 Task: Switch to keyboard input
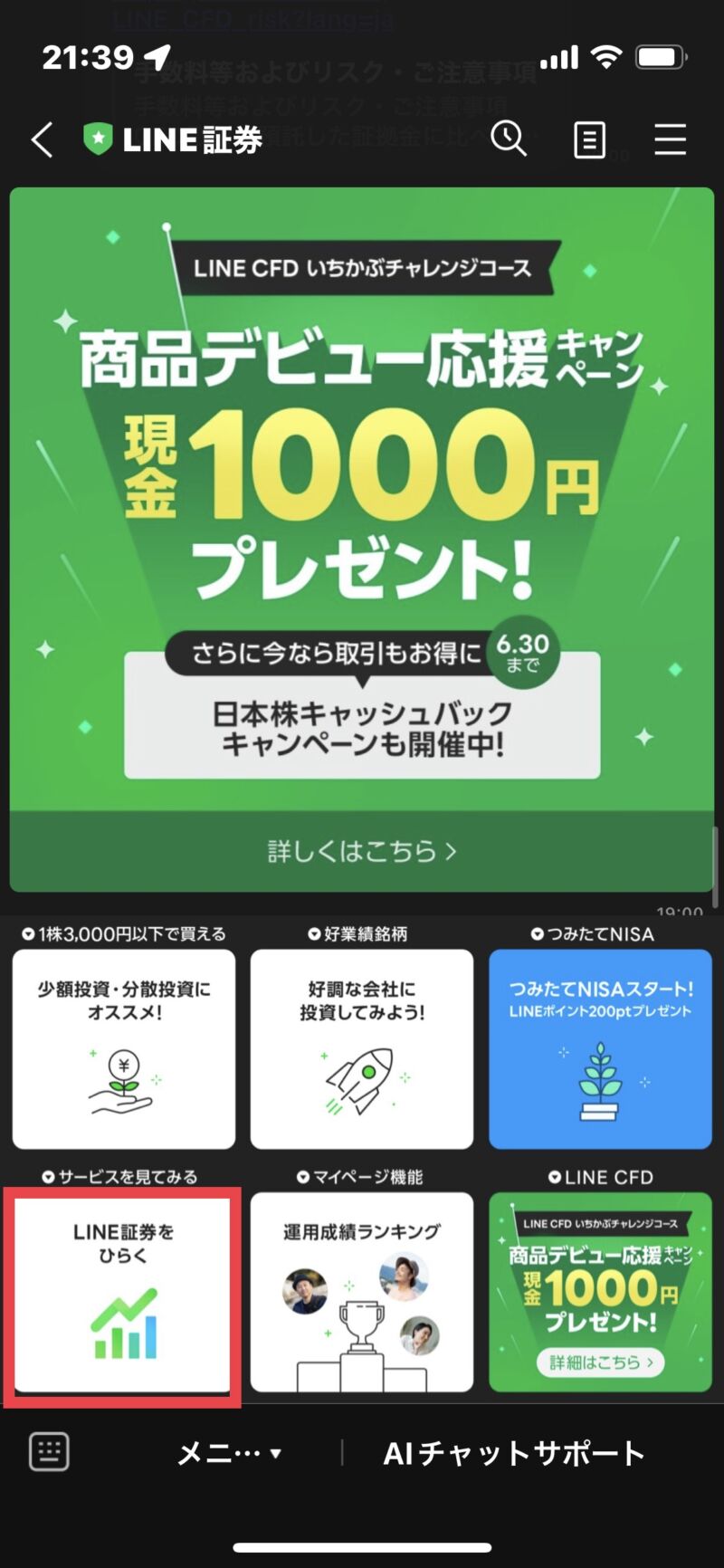tap(49, 1452)
